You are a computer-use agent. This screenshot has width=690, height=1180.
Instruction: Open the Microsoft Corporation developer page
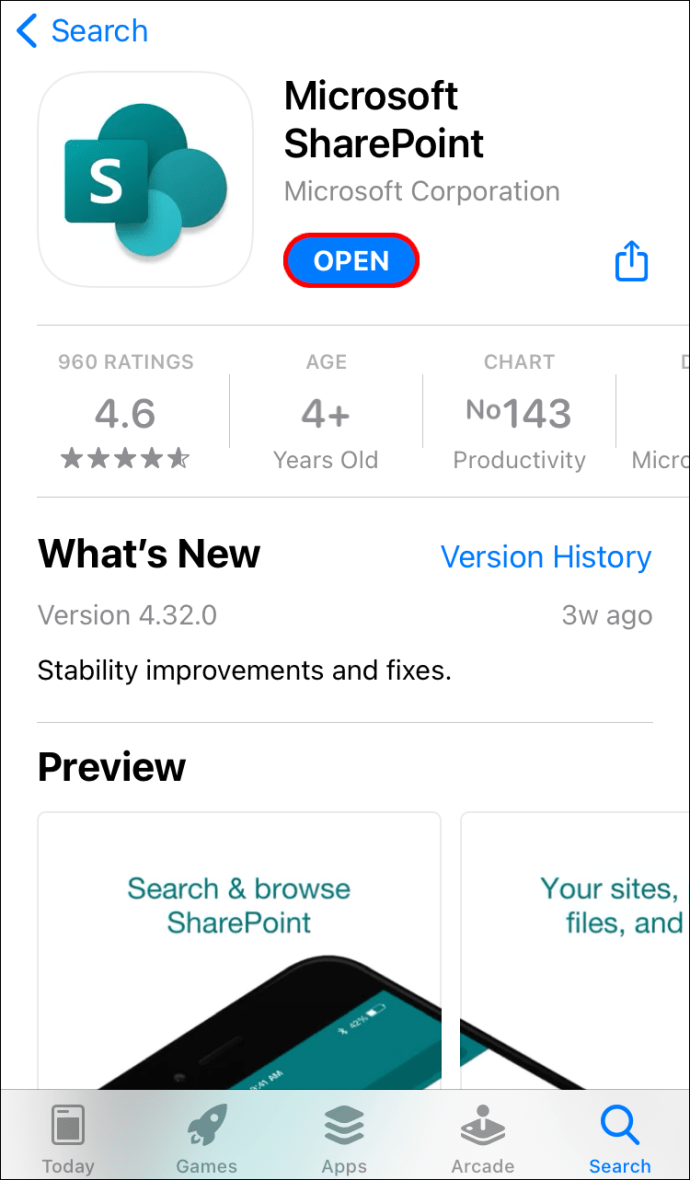tap(421, 191)
